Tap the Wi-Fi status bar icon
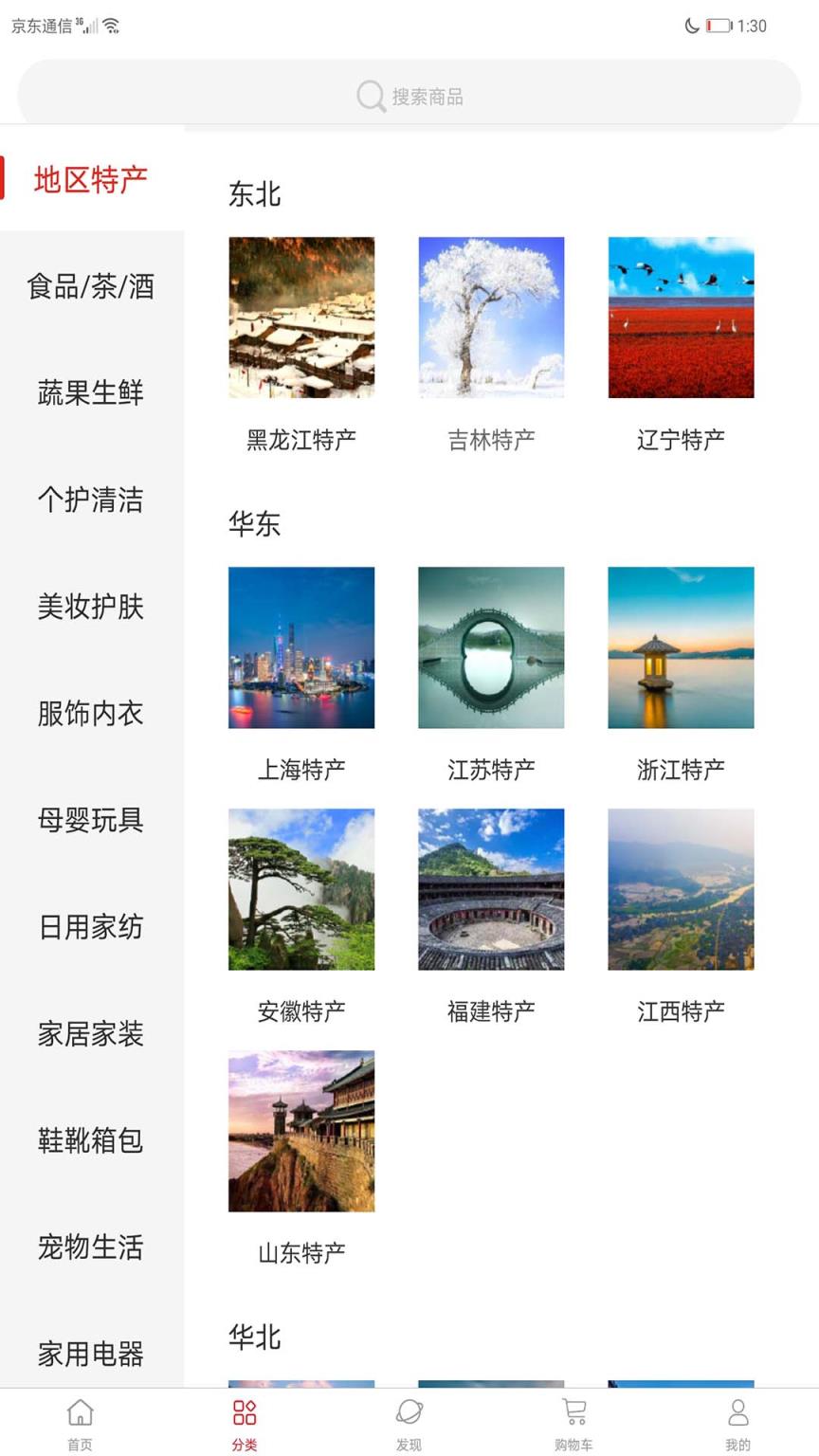 click(x=114, y=26)
